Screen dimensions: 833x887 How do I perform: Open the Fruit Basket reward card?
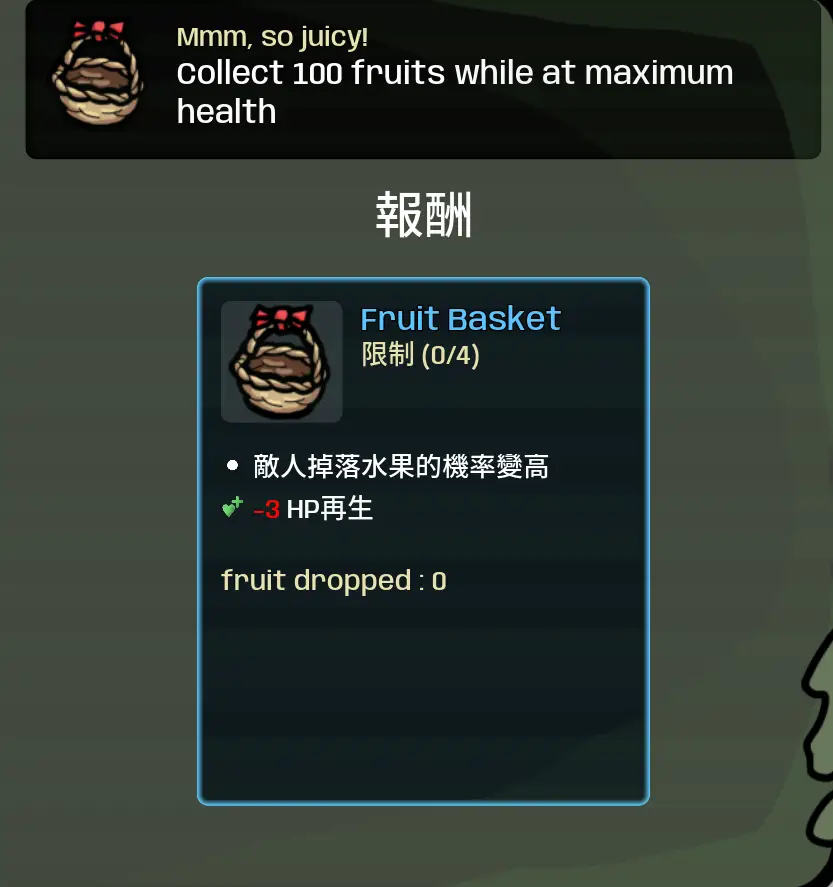tap(423, 540)
